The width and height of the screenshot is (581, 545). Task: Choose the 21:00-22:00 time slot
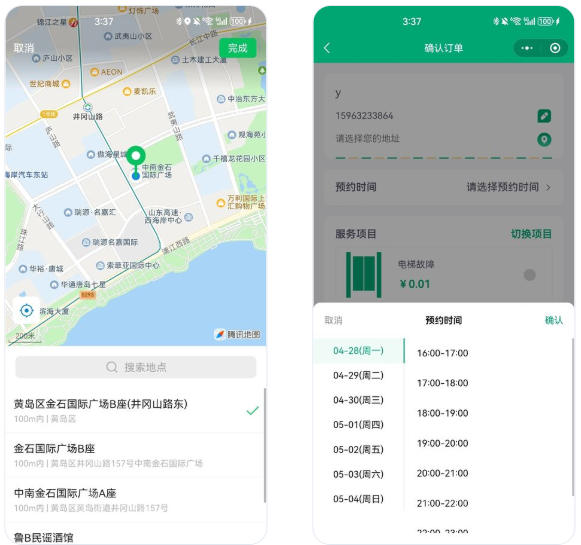coord(442,503)
